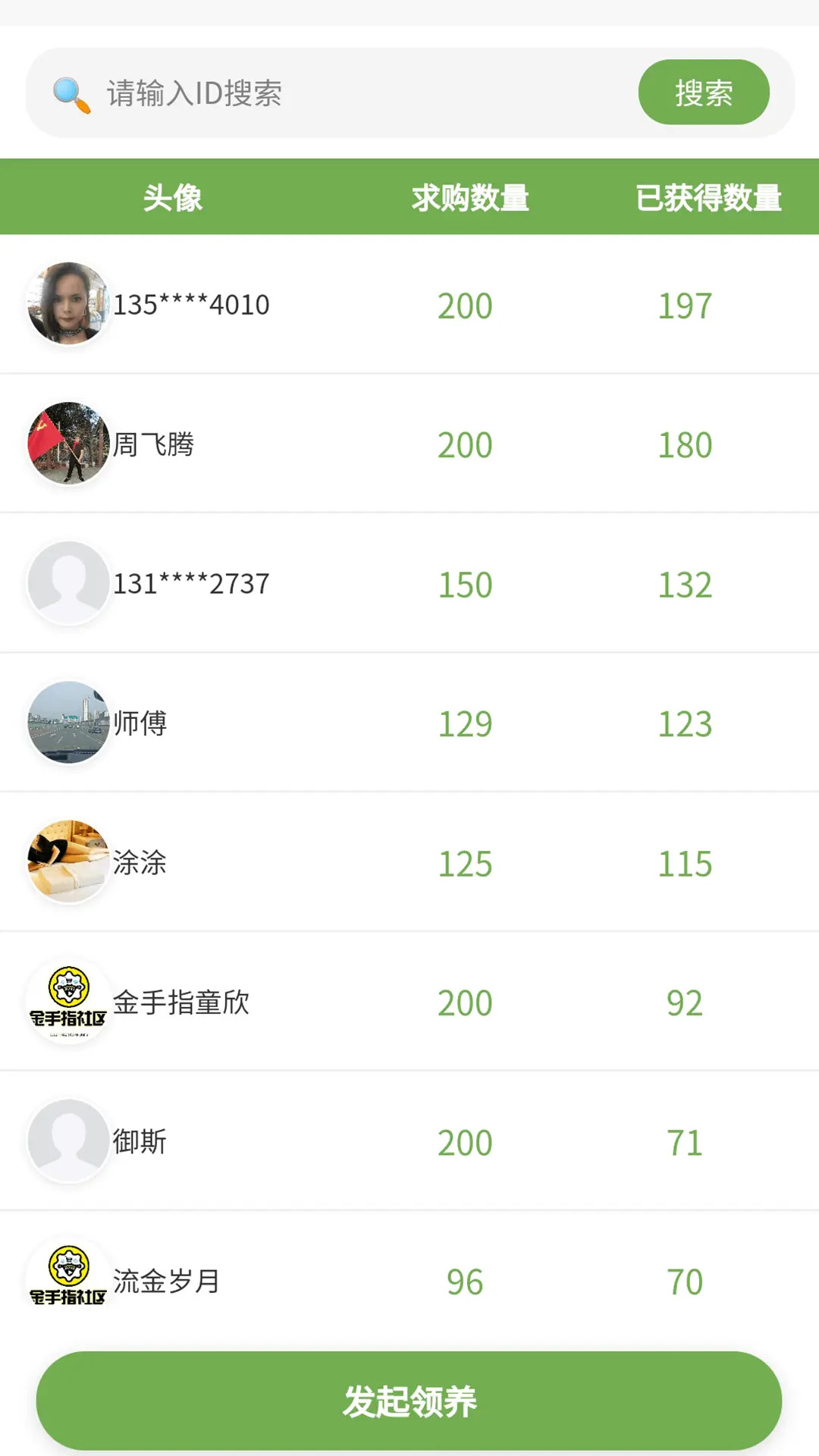Image resolution: width=819 pixels, height=1456 pixels.
Task: Select 师傅's avatar image
Action: point(67,723)
